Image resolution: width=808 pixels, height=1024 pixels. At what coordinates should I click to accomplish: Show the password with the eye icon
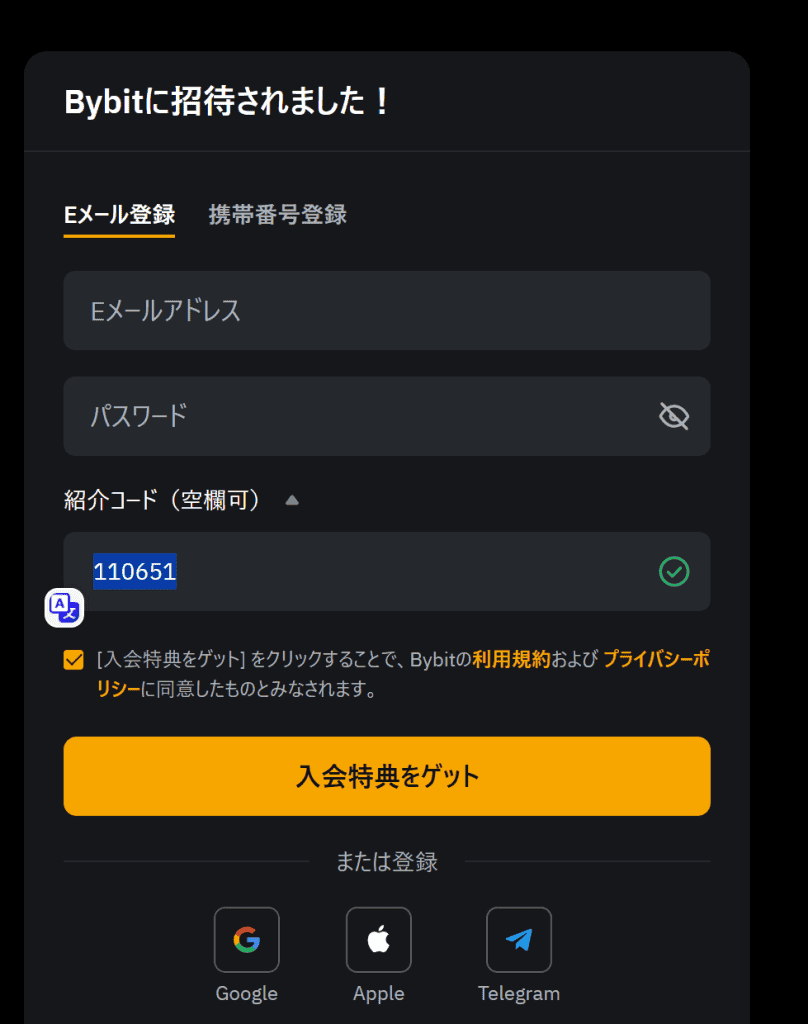pyautogui.click(x=674, y=416)
